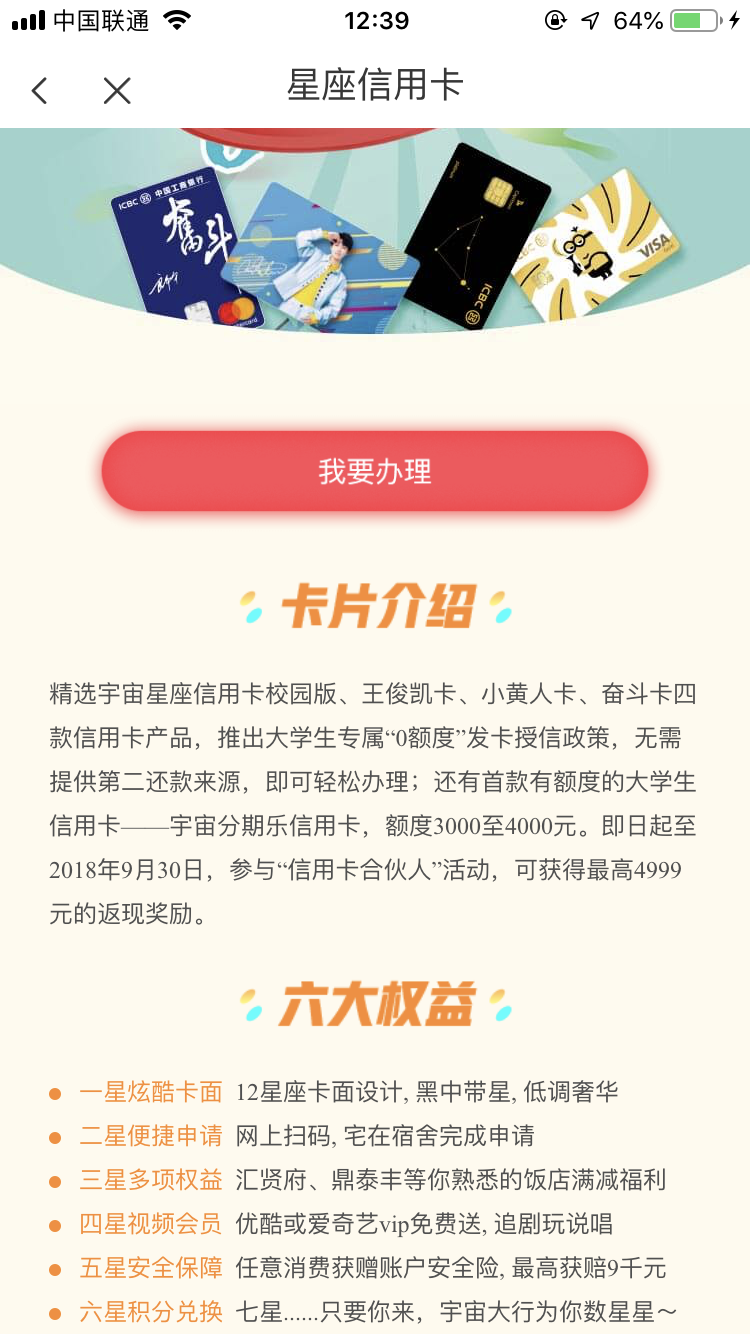
Task: Go back using the header arrow
Action: [39, 91]
